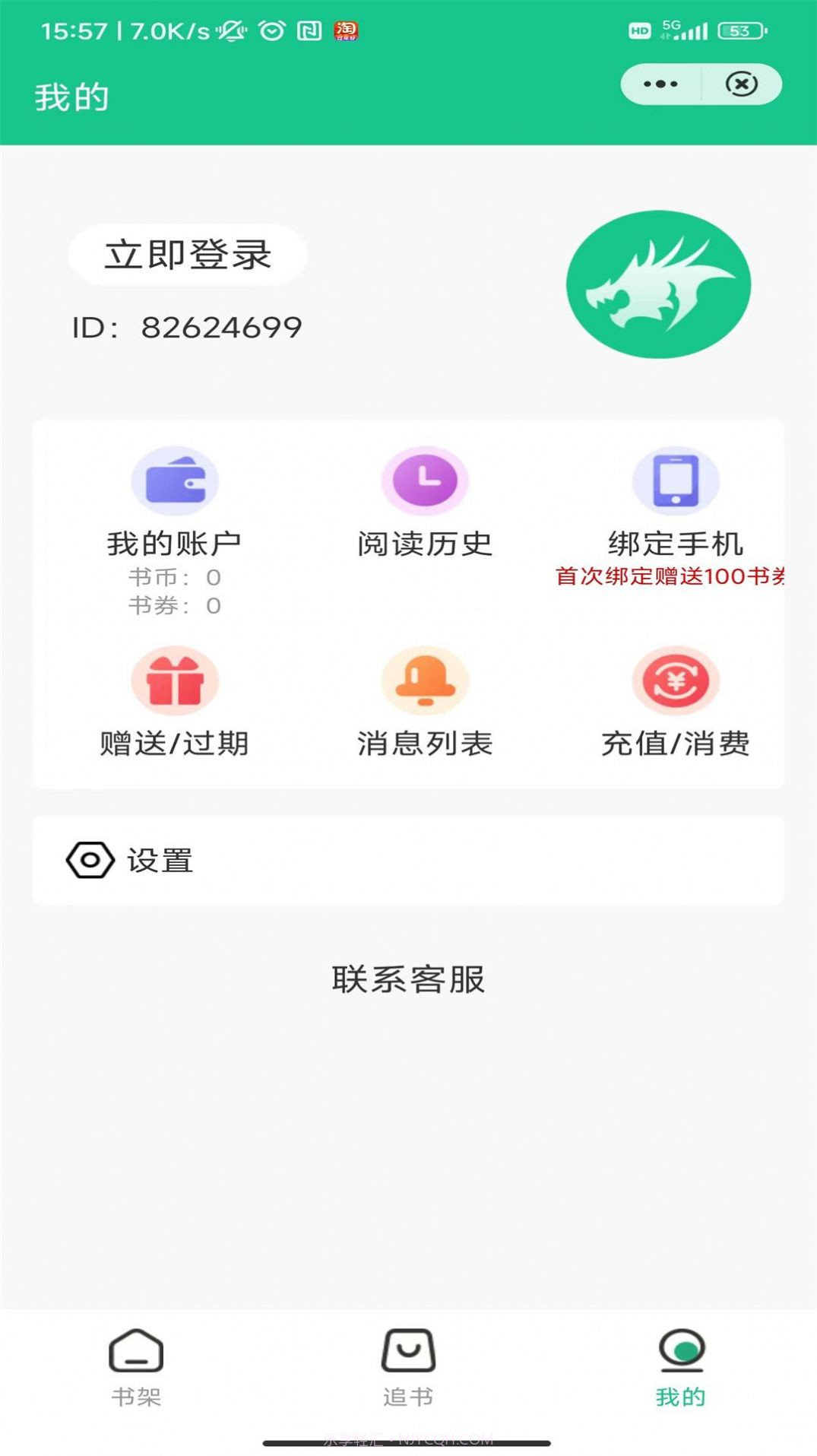Open 我的账户 wallet icon

point(176,481)
